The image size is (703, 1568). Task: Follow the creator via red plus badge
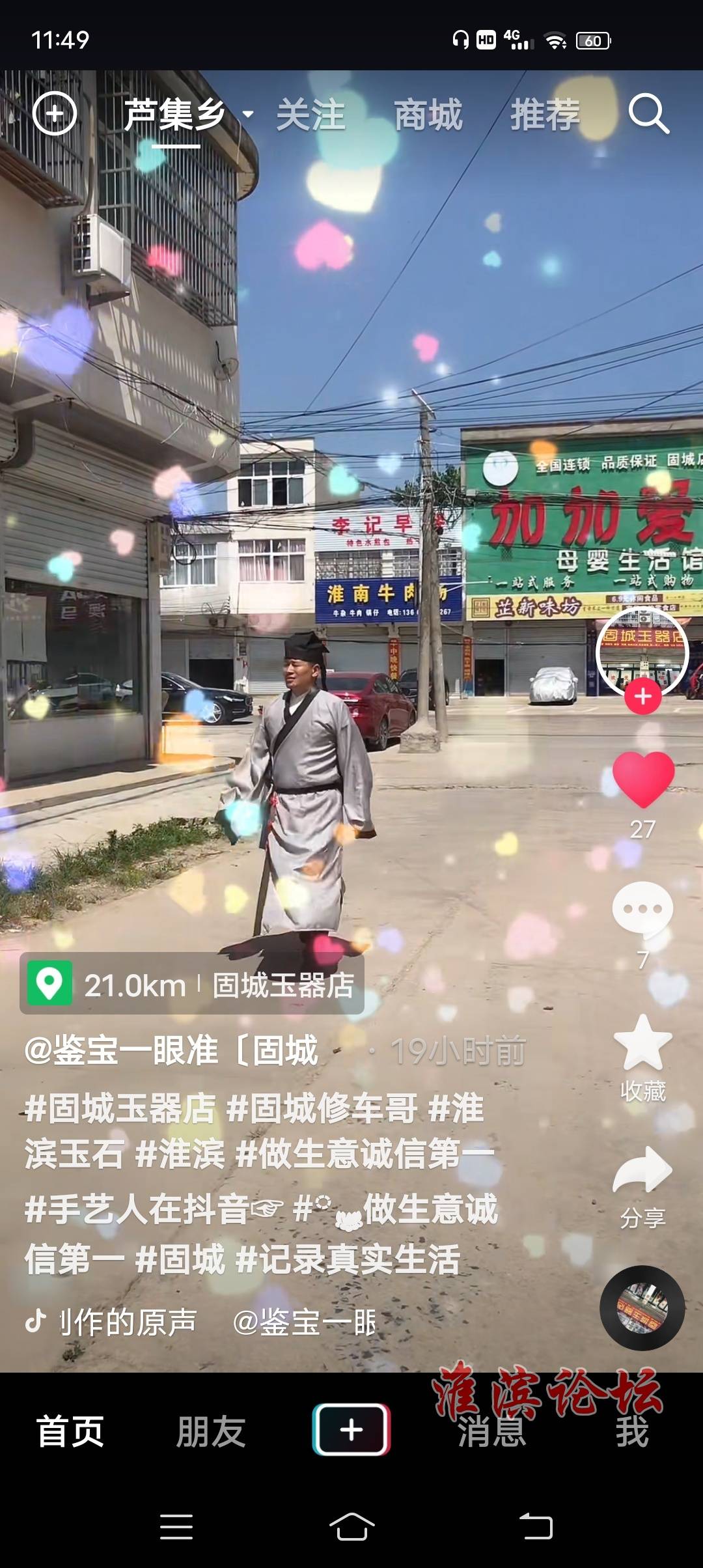click(643, 697)
